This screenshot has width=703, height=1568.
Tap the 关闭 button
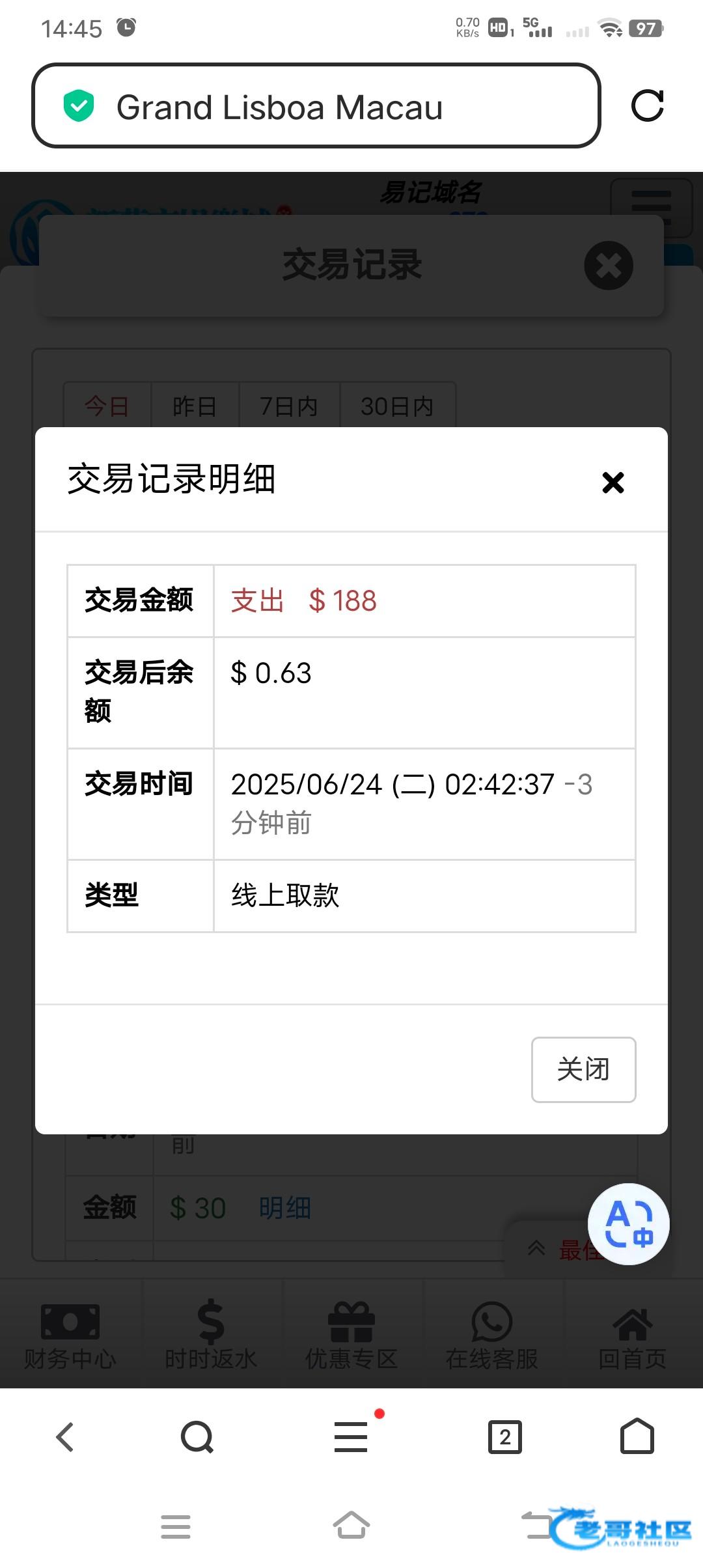(583, 1069)
